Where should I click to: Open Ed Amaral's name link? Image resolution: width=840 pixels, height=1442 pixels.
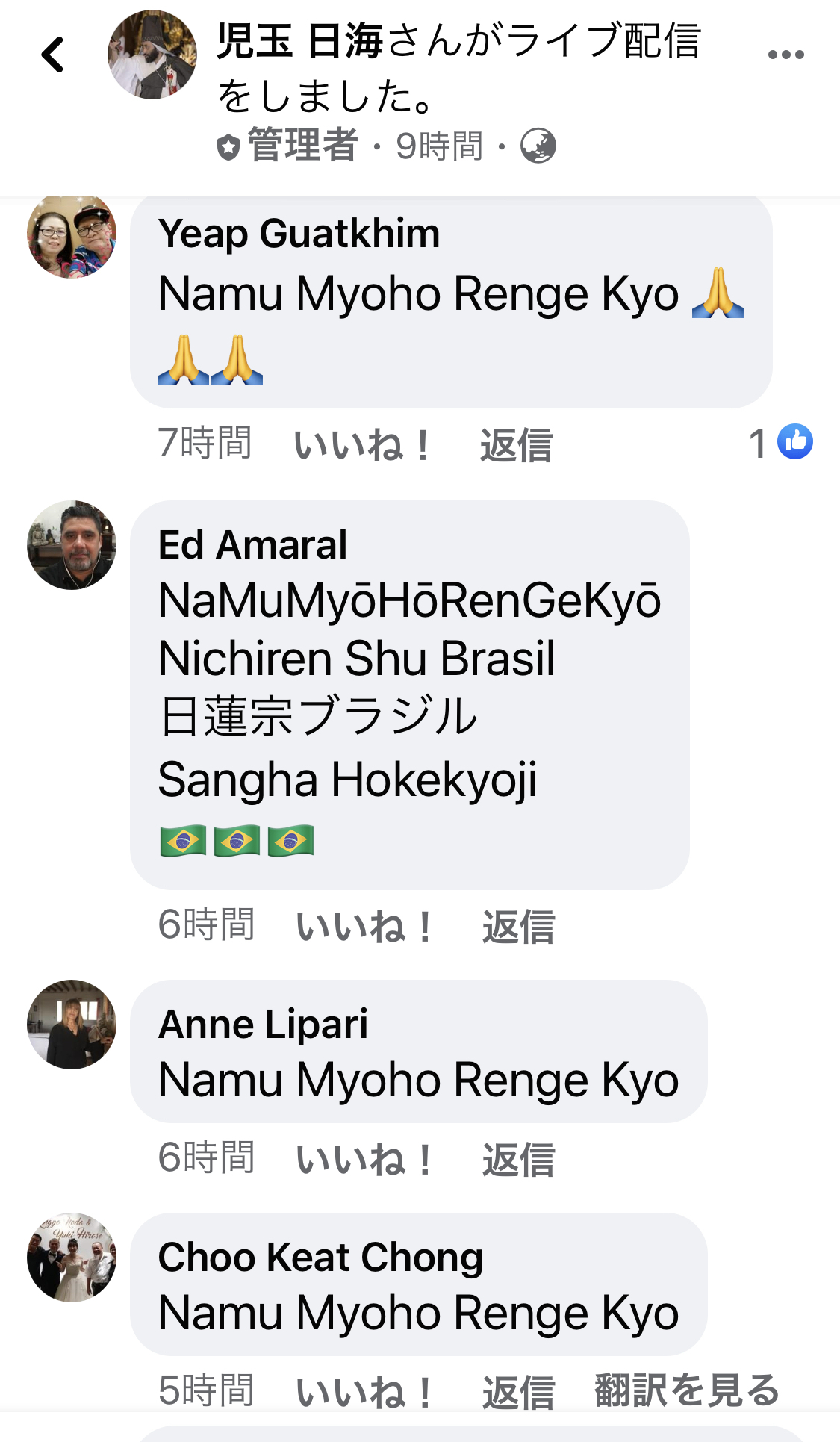(x=252, y=544)
